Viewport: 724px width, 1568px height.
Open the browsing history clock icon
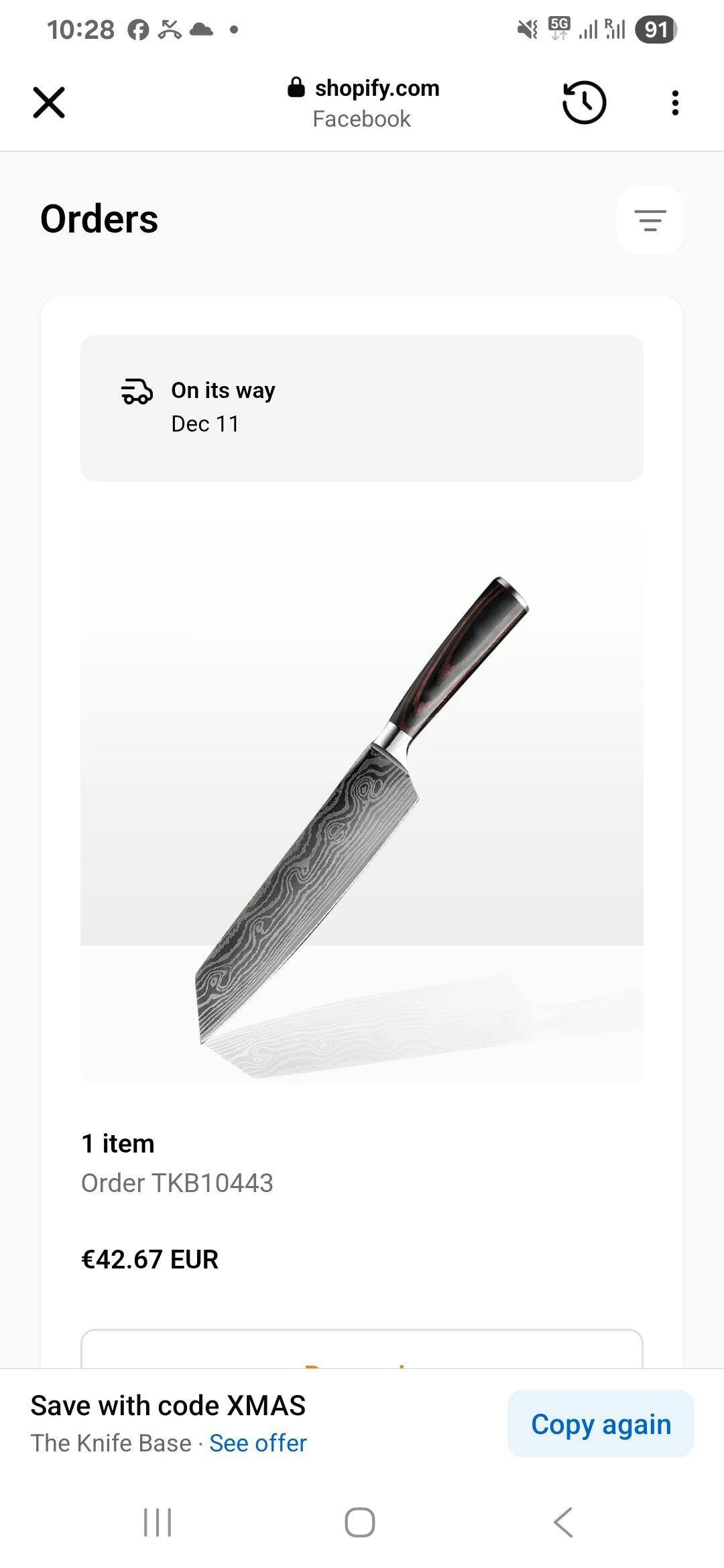(x=584, y=103)
